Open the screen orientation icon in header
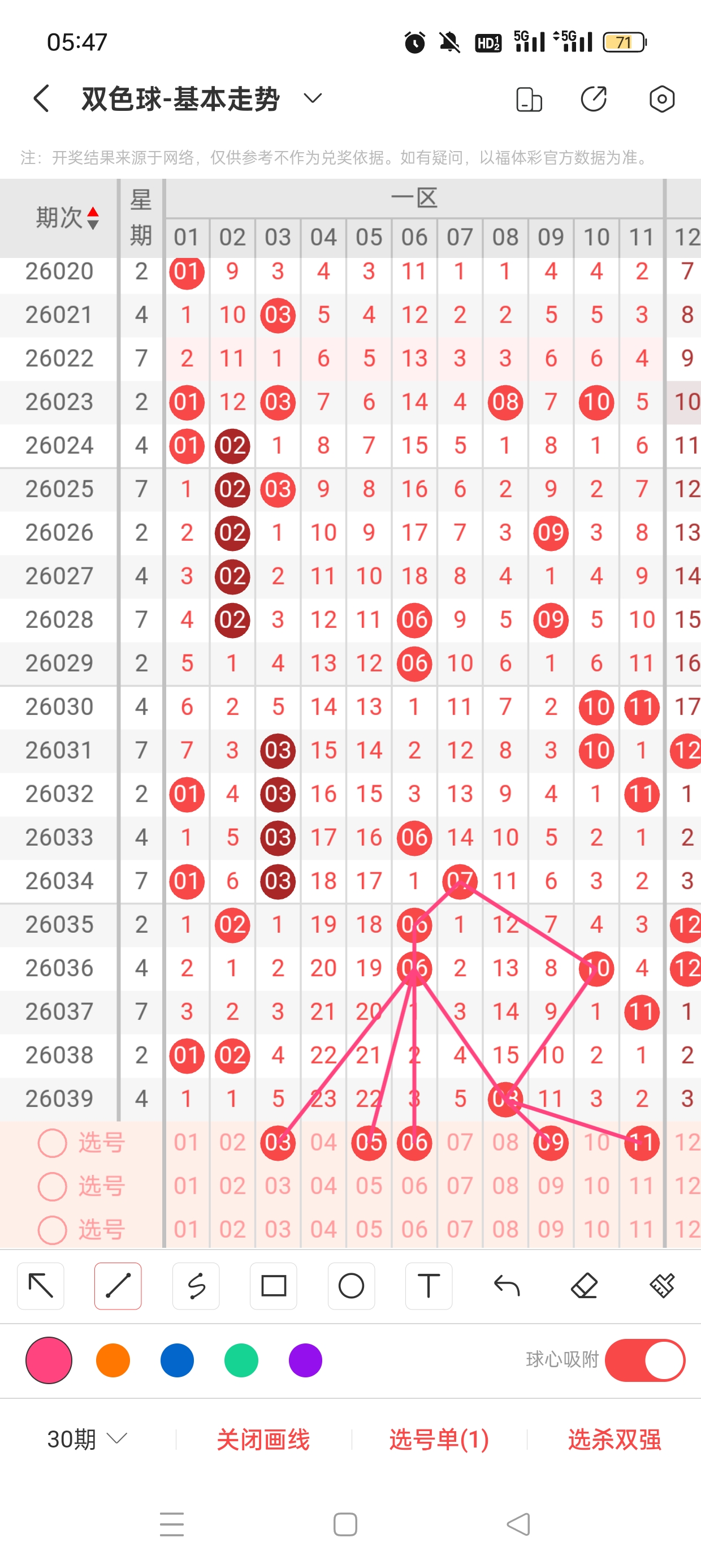This screenshot has width=701, height=1568. click(528, 99)
